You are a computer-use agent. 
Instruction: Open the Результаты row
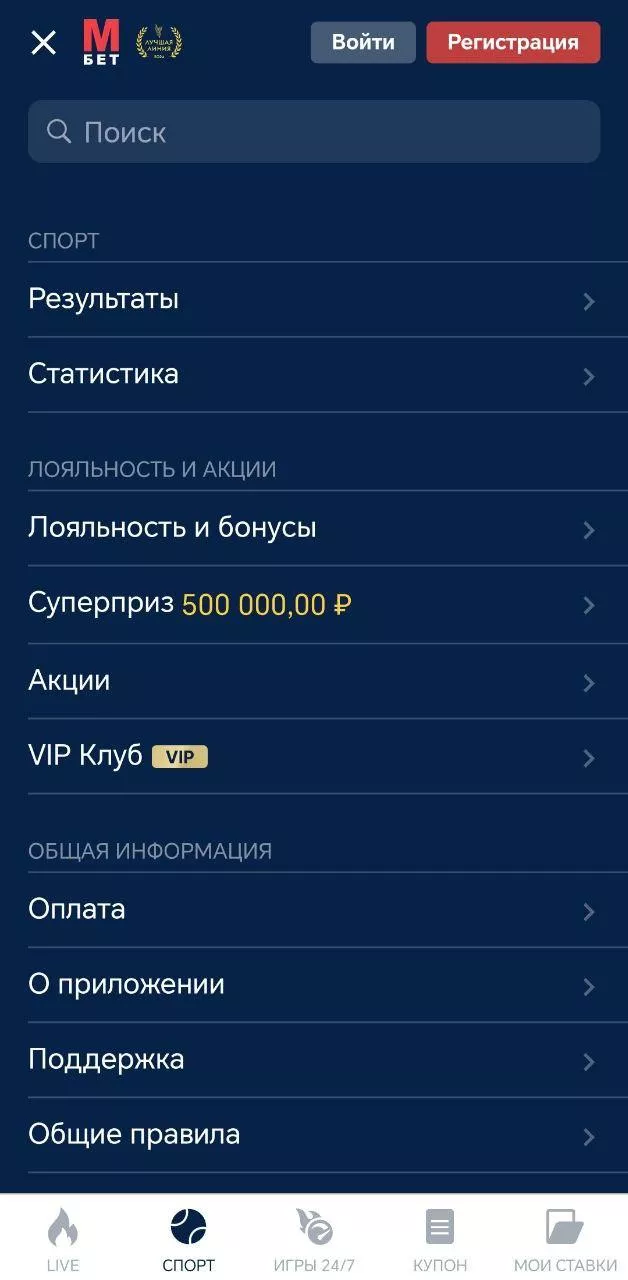pos(314,299)
